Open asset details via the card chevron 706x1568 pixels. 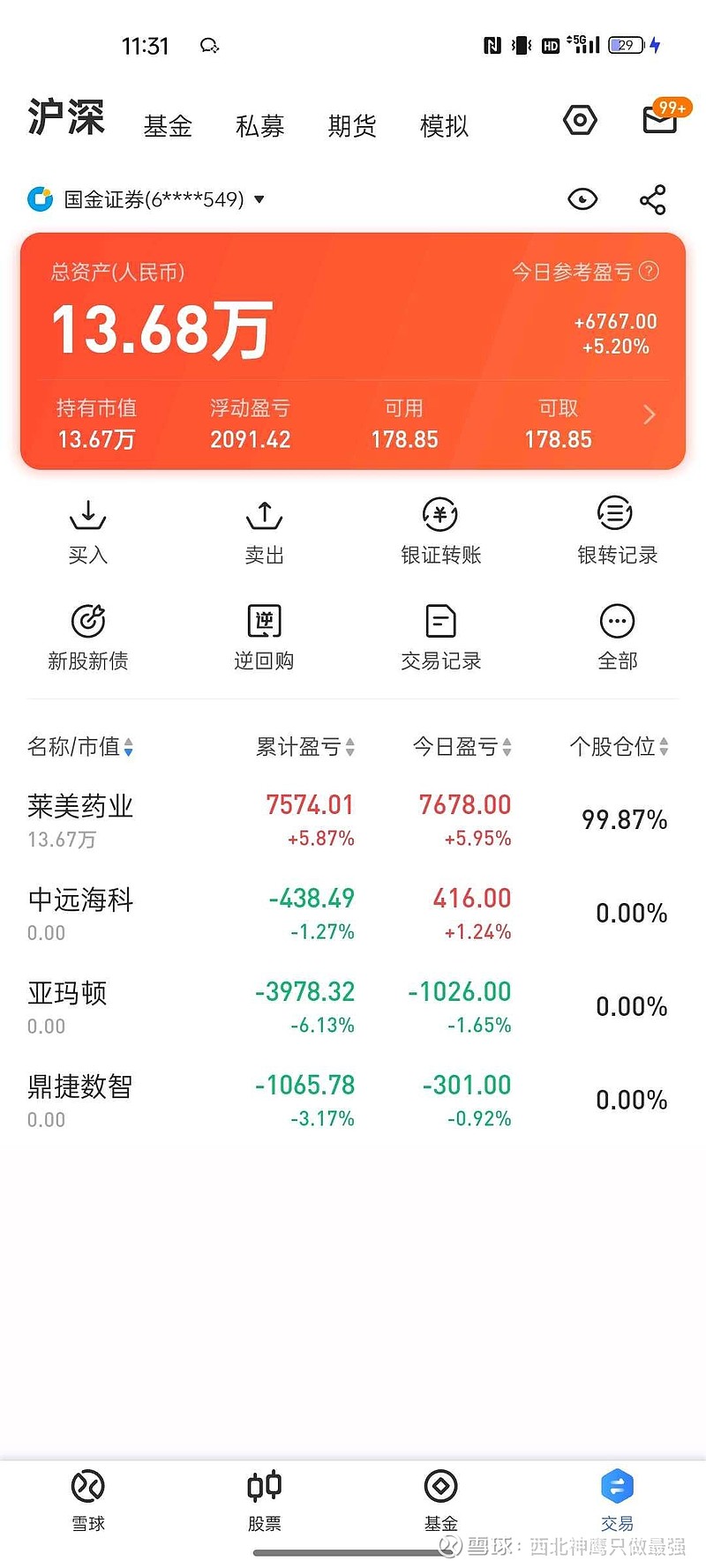click(650, 414)
